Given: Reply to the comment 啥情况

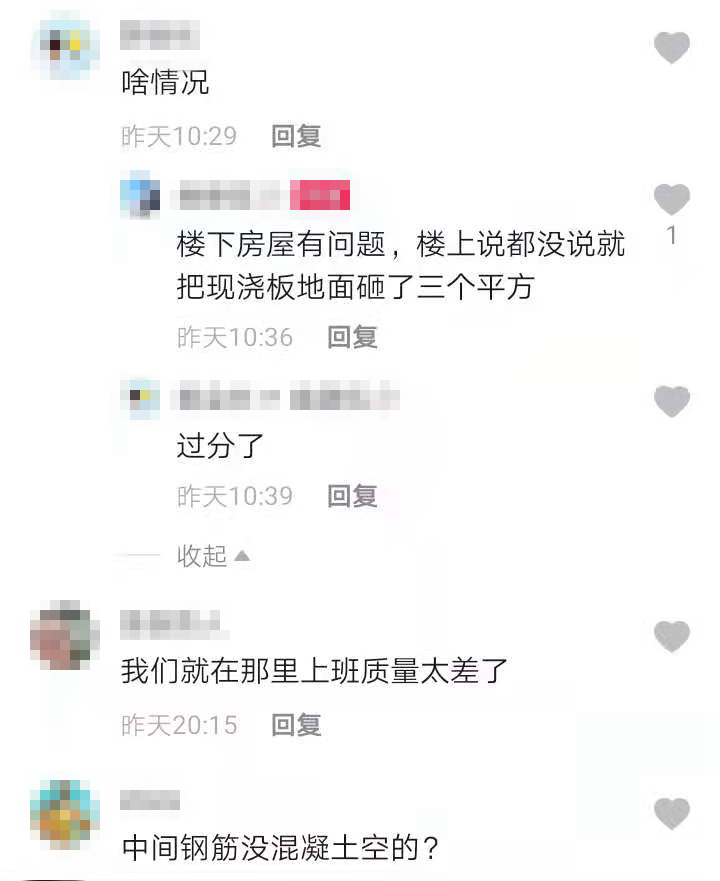Looking at the screenshot, I should pyautogui.click(x=296, y=136).
